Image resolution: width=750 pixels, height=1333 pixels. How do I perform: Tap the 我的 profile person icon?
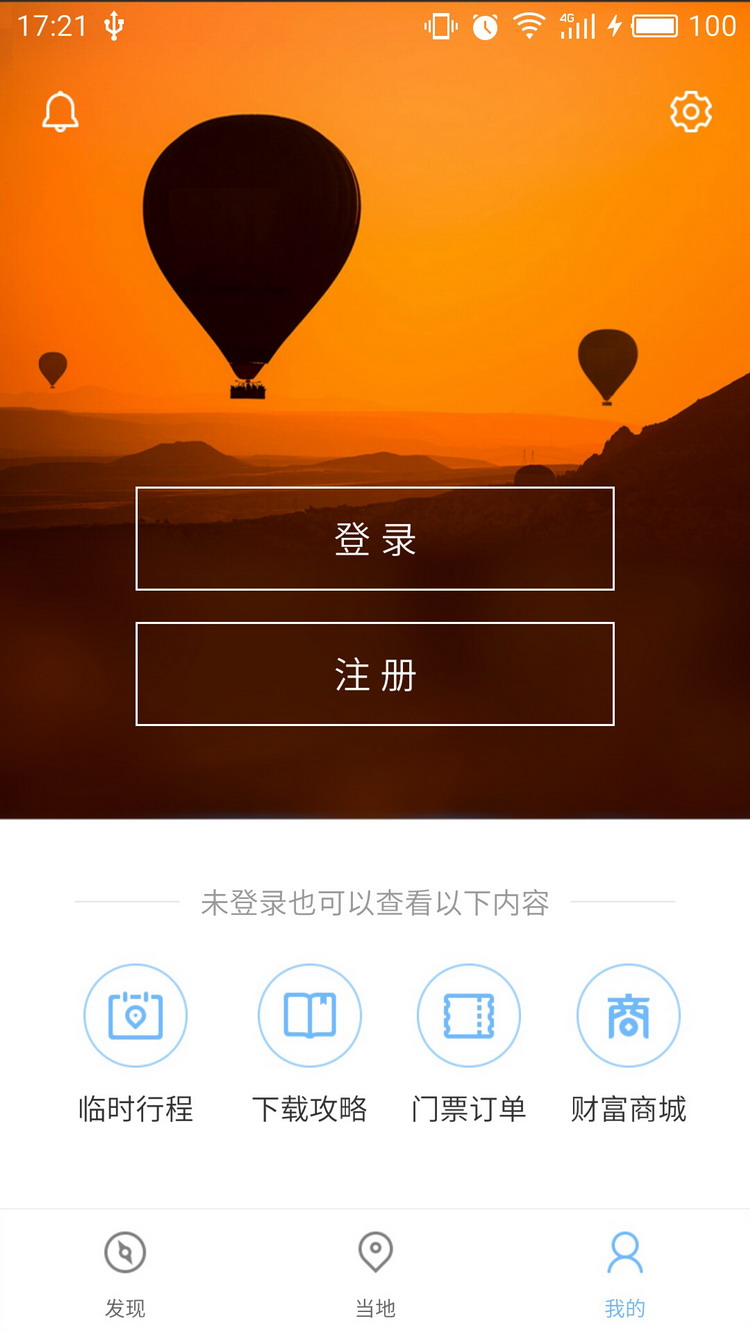point(626,1251)
